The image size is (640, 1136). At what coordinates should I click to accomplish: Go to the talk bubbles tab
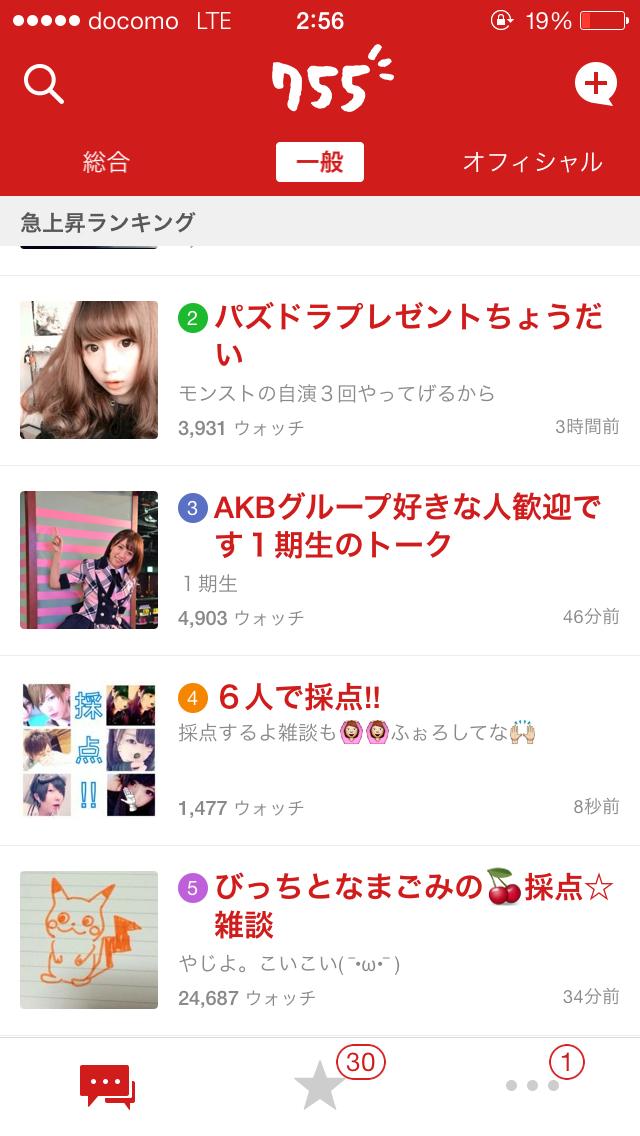(107, 1086)
